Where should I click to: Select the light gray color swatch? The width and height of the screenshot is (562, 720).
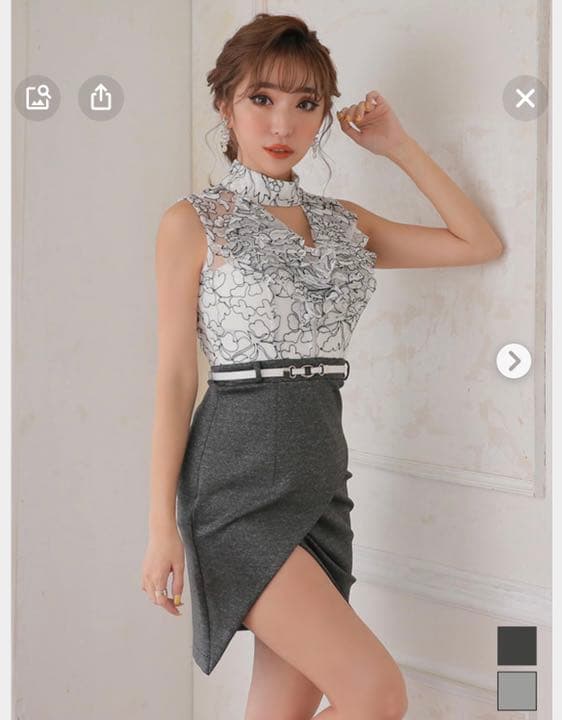tap(517, 691)
